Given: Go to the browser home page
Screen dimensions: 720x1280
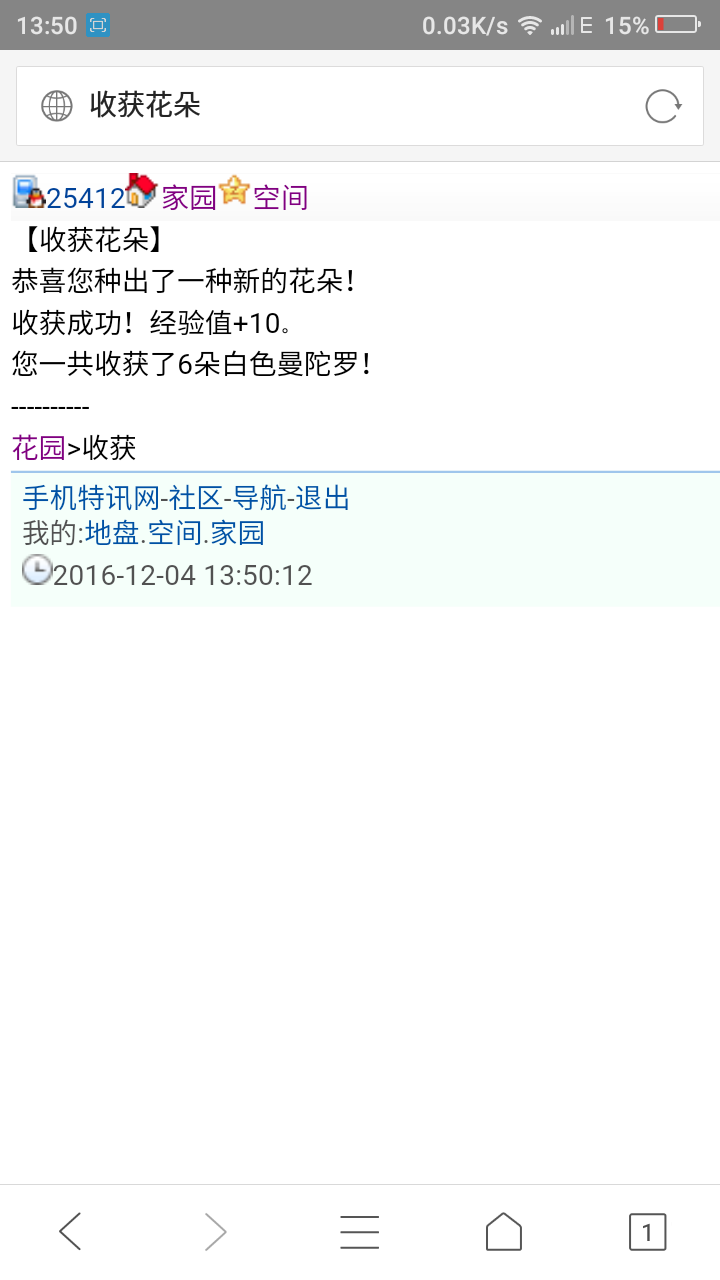Looking at the screenshot, I should 504,1232.
